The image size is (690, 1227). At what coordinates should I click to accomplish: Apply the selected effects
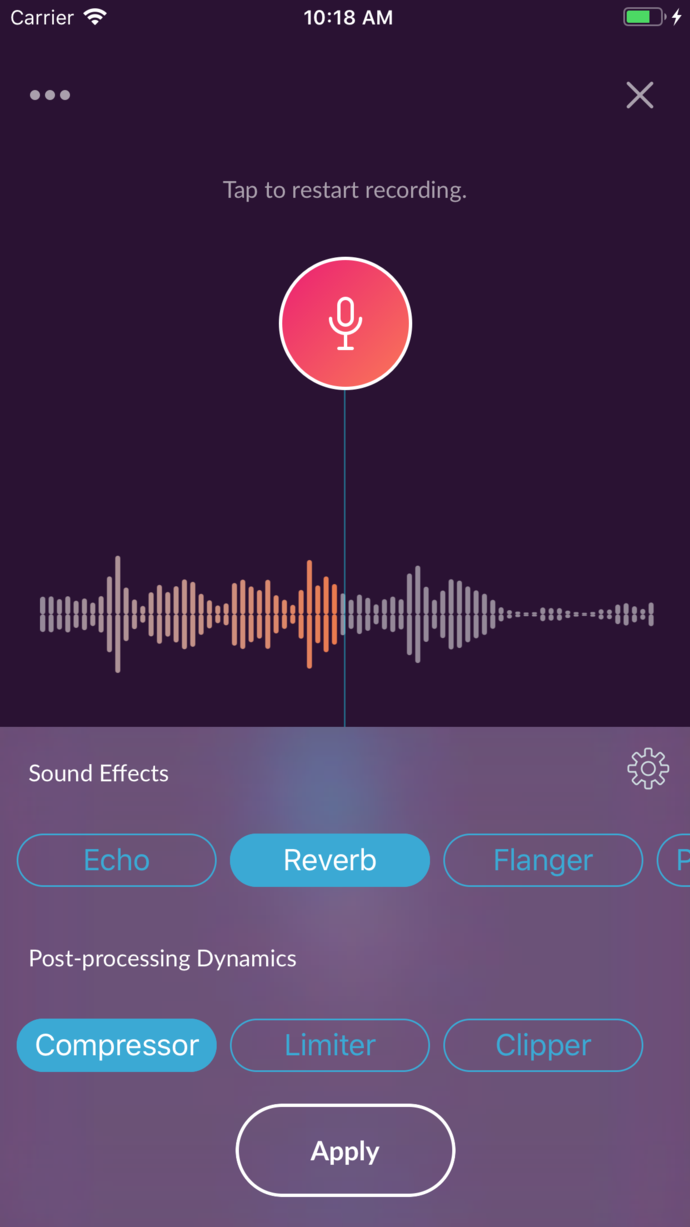click(x=345, y=1150)
